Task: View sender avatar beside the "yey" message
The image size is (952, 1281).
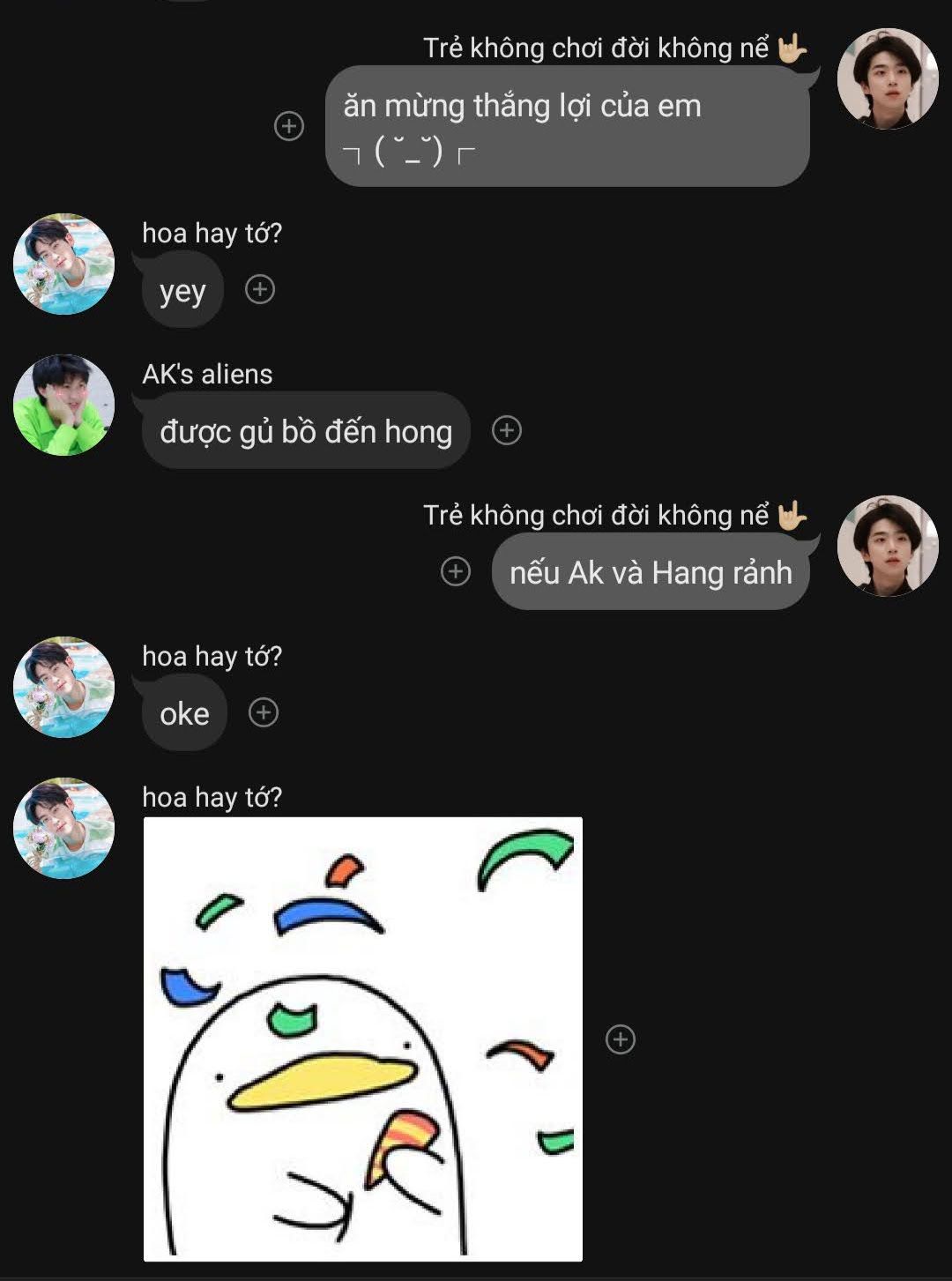Action: (x=63, y=264)
